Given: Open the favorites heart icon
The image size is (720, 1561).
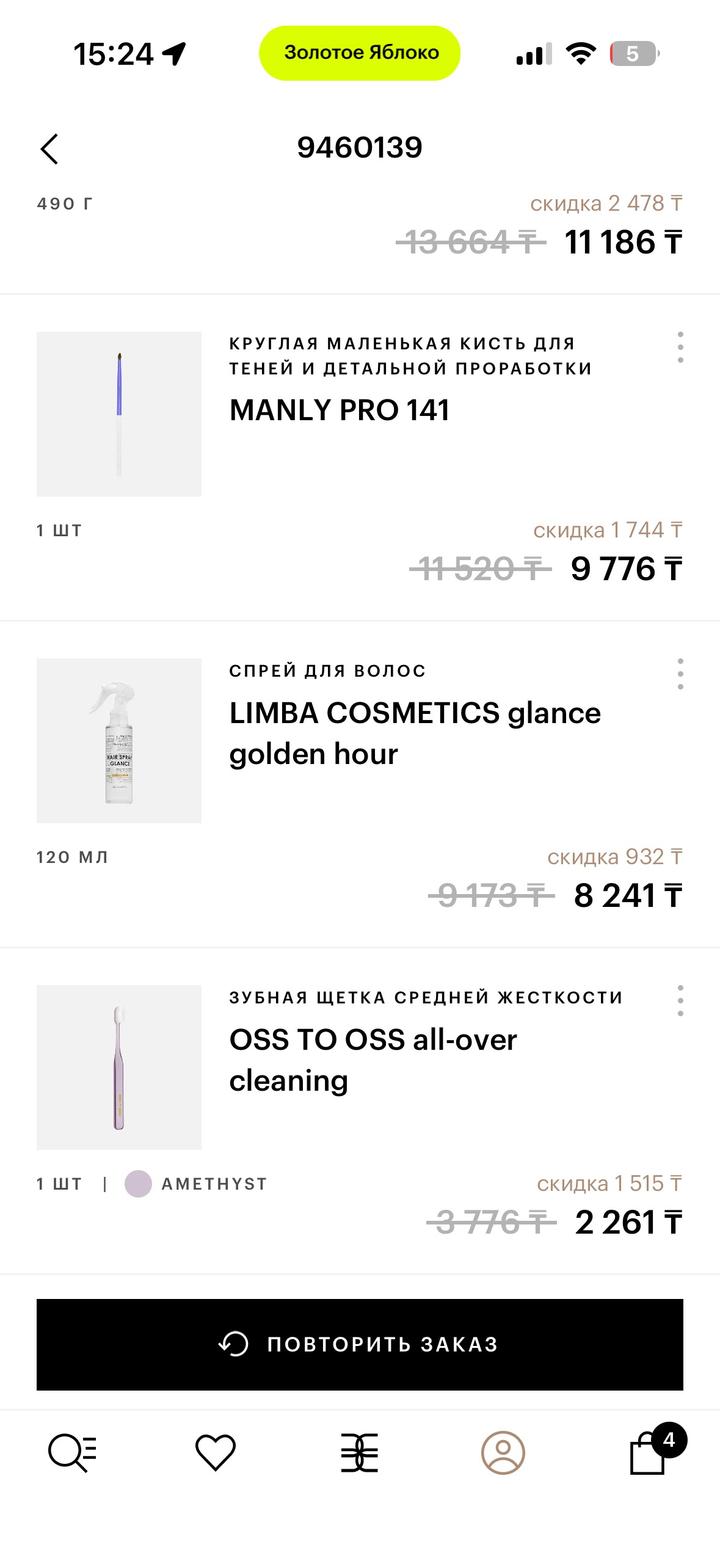Looking at the screenshot, I should click(x=216, y=1455).
